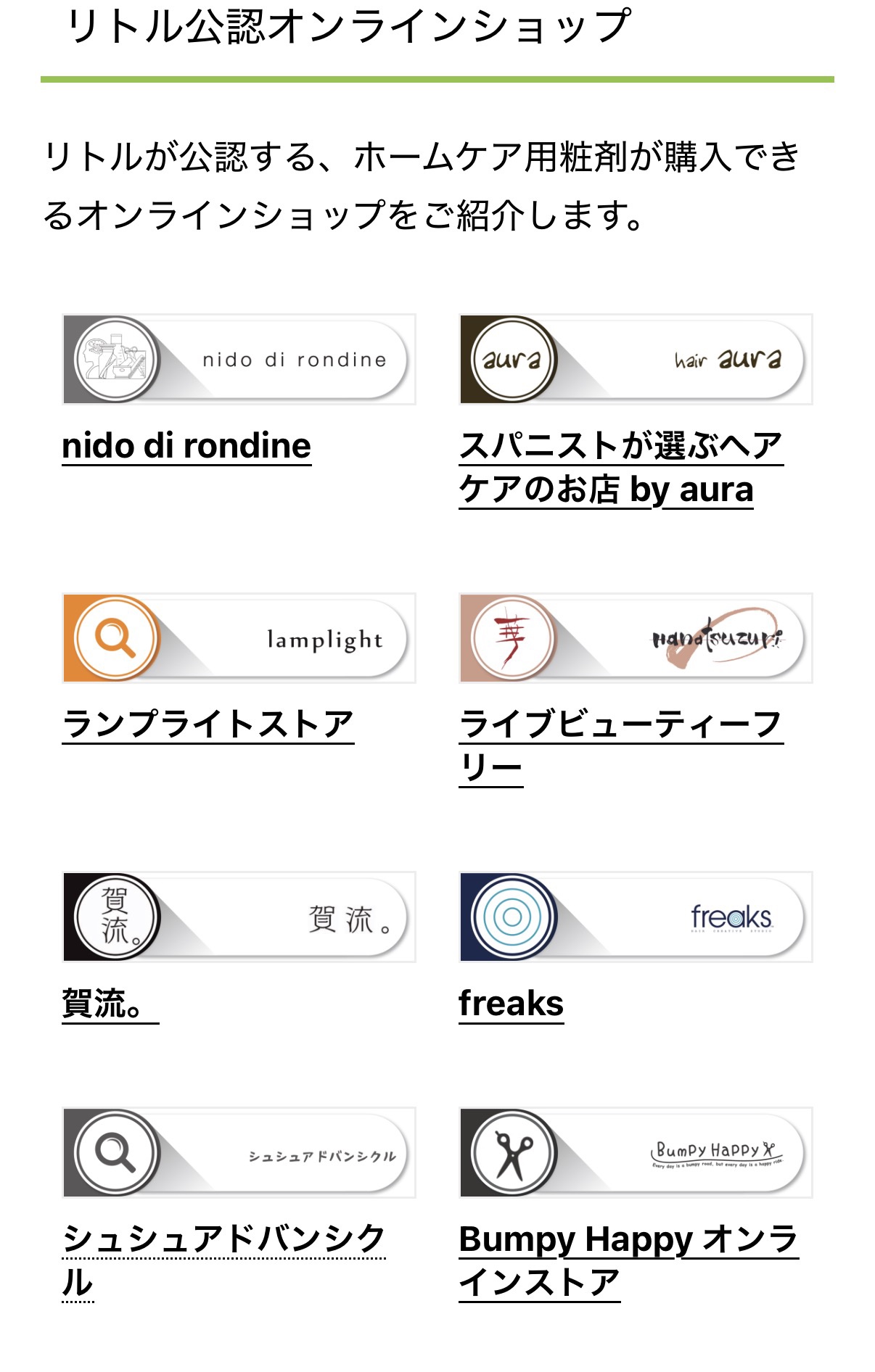Open スパニストが選ぶヘアケアのお店 by aura link
Image resolution: width=875 pixels, height=1372 pixels.
click(x=620, y=467)
